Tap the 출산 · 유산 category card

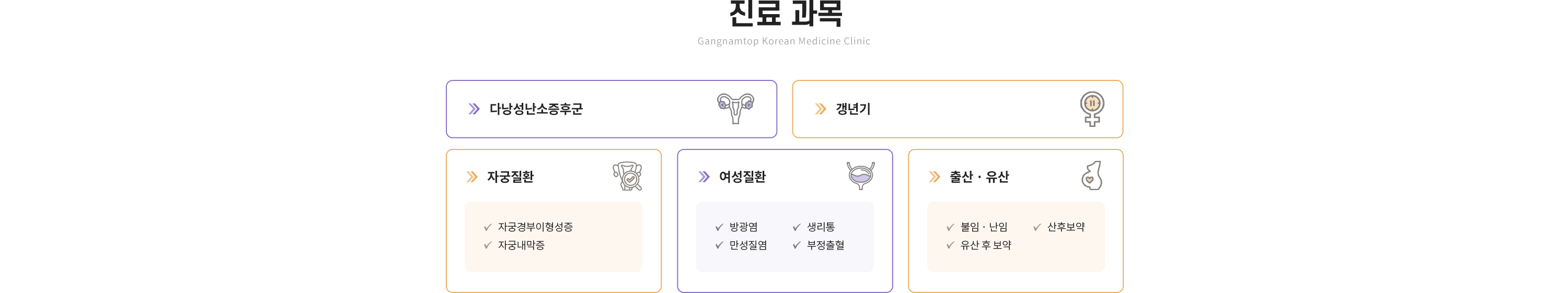coord(978,177)
